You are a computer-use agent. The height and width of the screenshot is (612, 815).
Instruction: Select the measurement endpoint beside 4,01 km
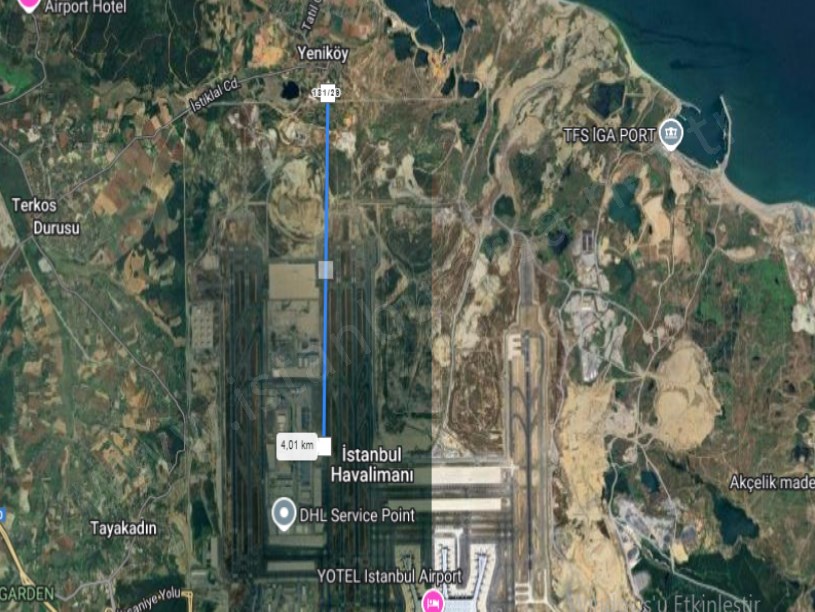coord(324,445)
